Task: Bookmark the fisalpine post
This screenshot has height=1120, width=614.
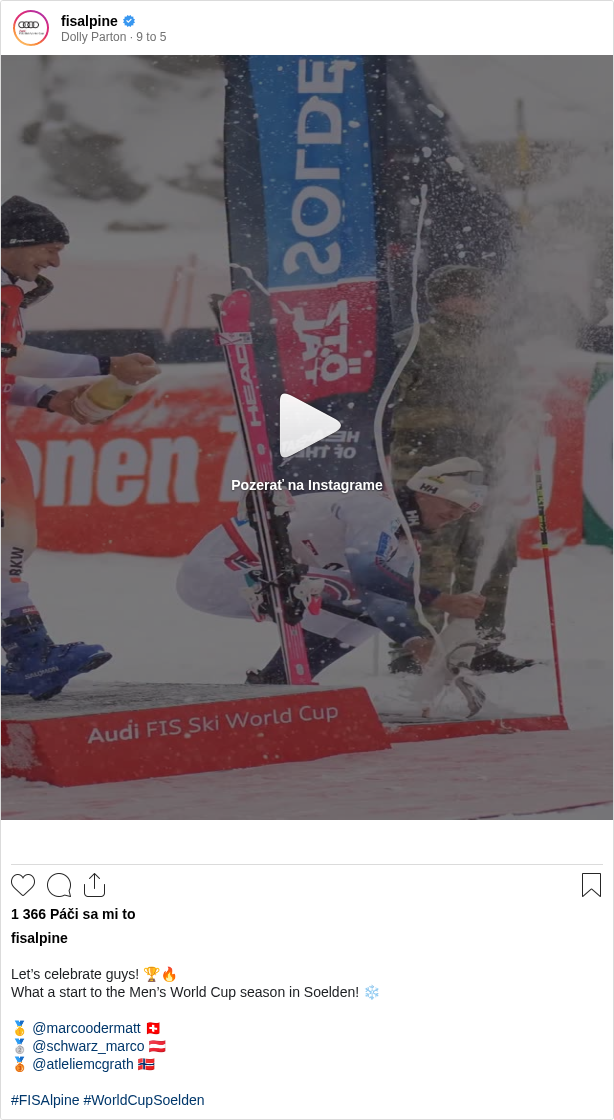Action: point(591,885)
